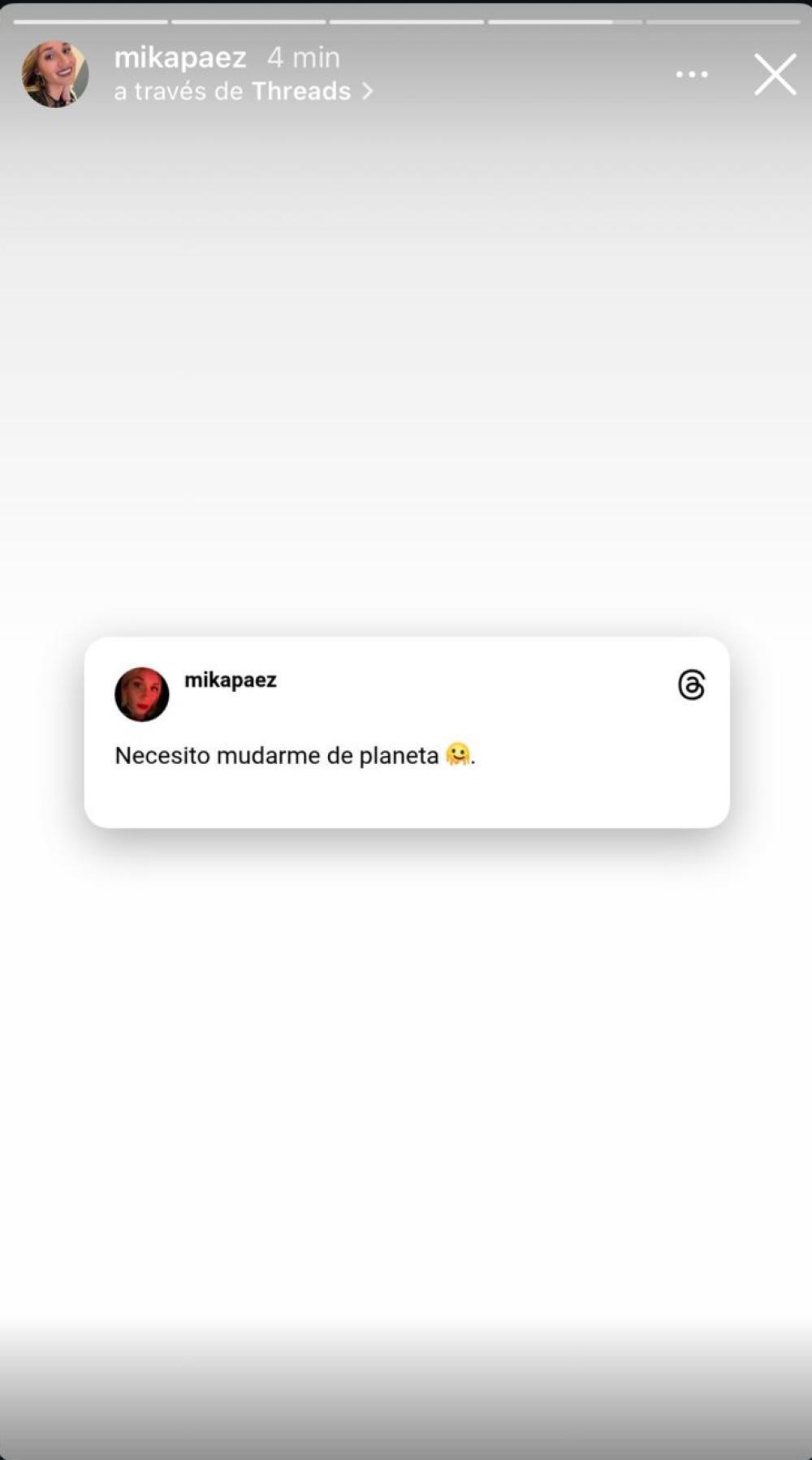Image resolution: width=812 pixels, height=1460 pixels.
Task: Close the story viewer
Action: click(775, 75)
